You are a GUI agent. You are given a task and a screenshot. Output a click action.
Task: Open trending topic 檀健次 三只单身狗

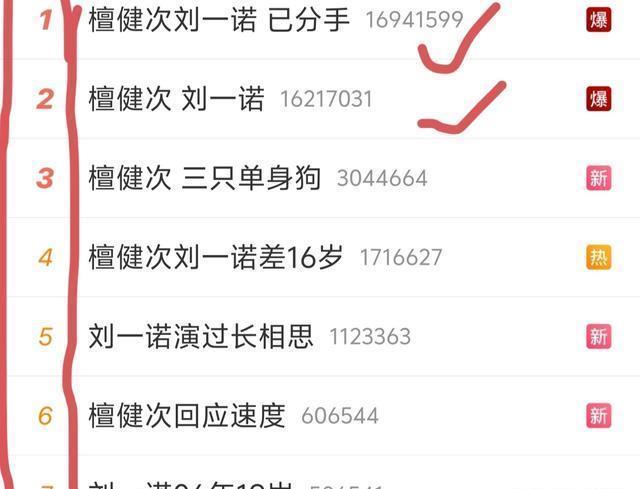tap(204, 178)
